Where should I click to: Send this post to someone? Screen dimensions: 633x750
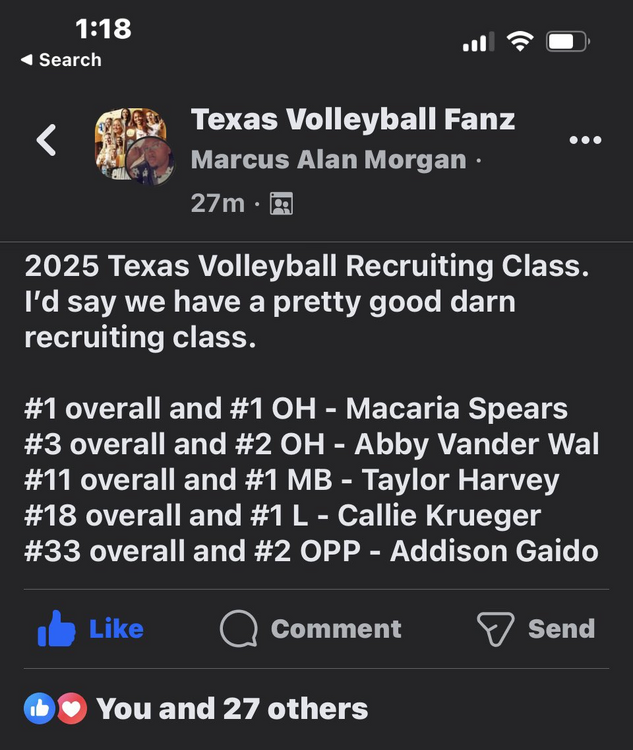[536, 629]
